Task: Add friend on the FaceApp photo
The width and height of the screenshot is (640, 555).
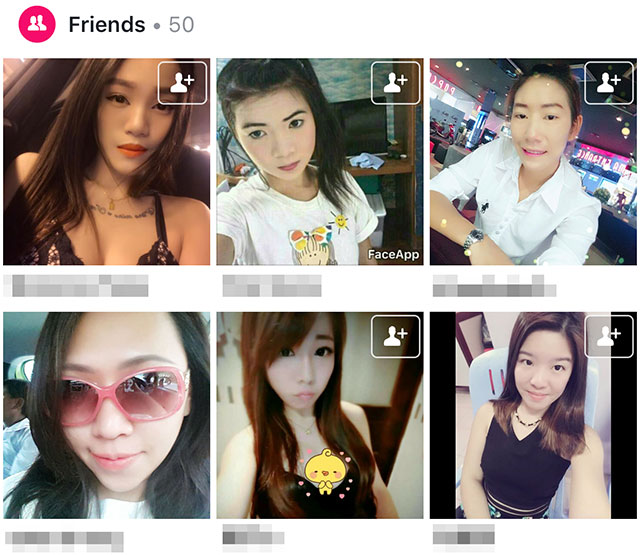Action: pos(396,83)
